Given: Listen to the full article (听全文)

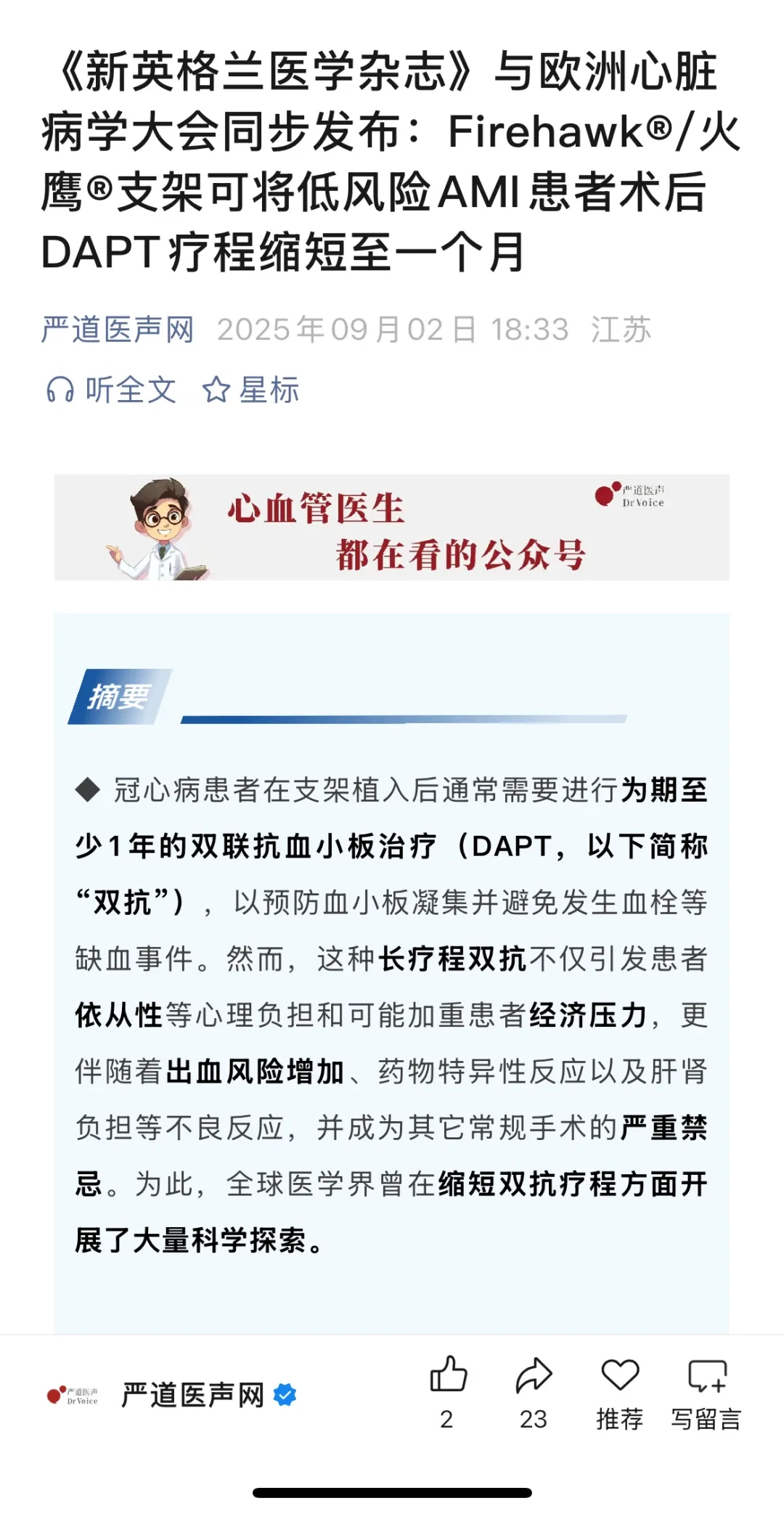Looking at the screenshot, I should tap(111, 390).
